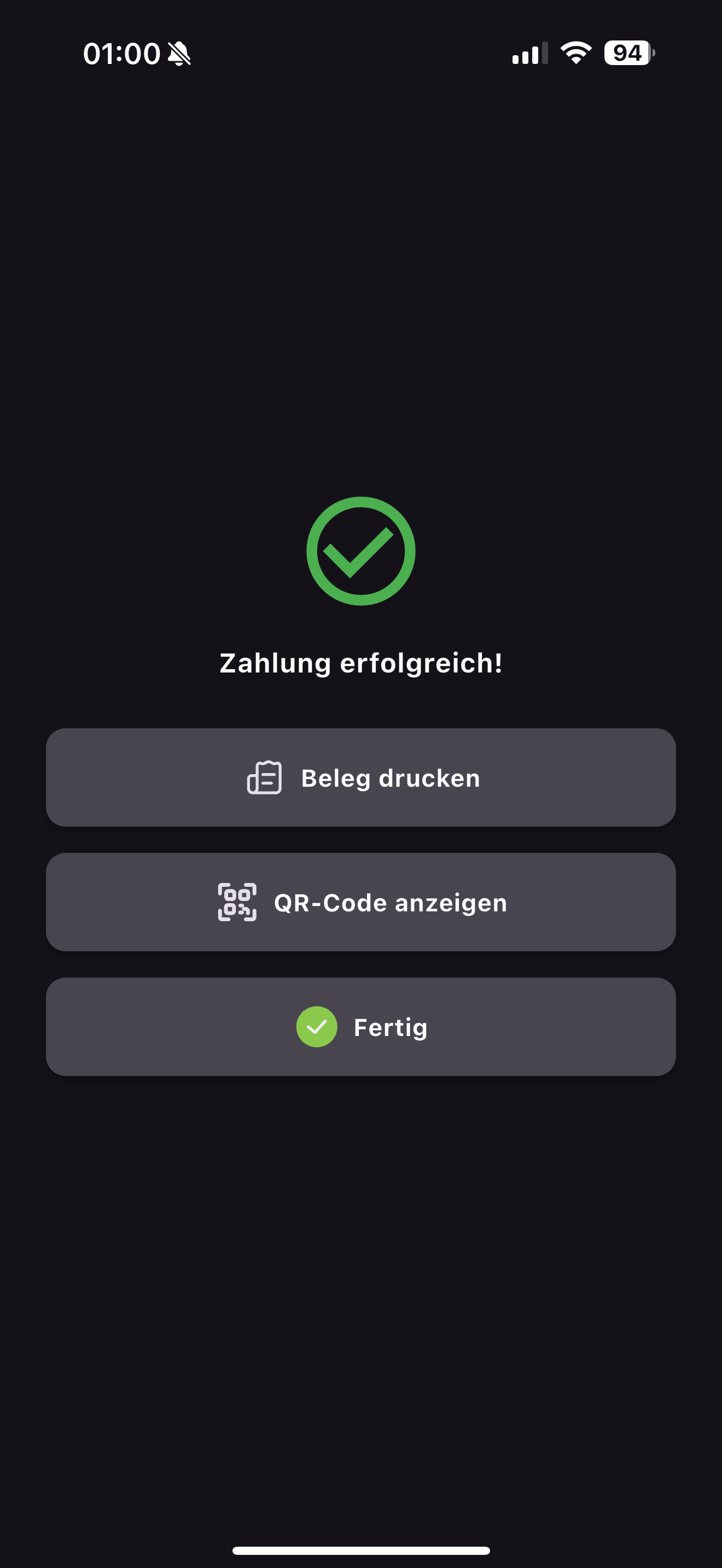Click the QR-Code anzeigen label text

390,903
